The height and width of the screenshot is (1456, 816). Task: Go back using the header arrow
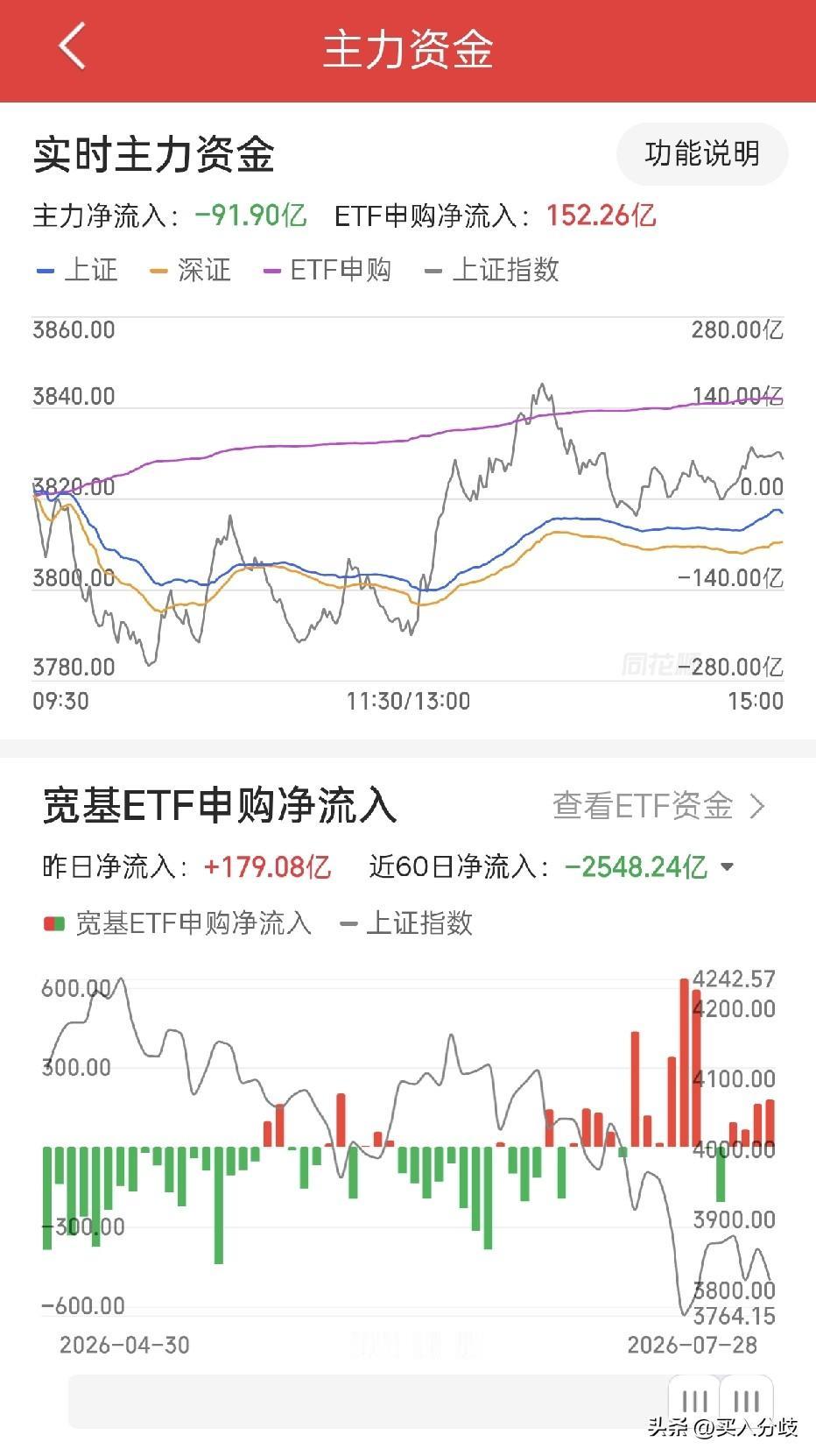tap(73, 46)
